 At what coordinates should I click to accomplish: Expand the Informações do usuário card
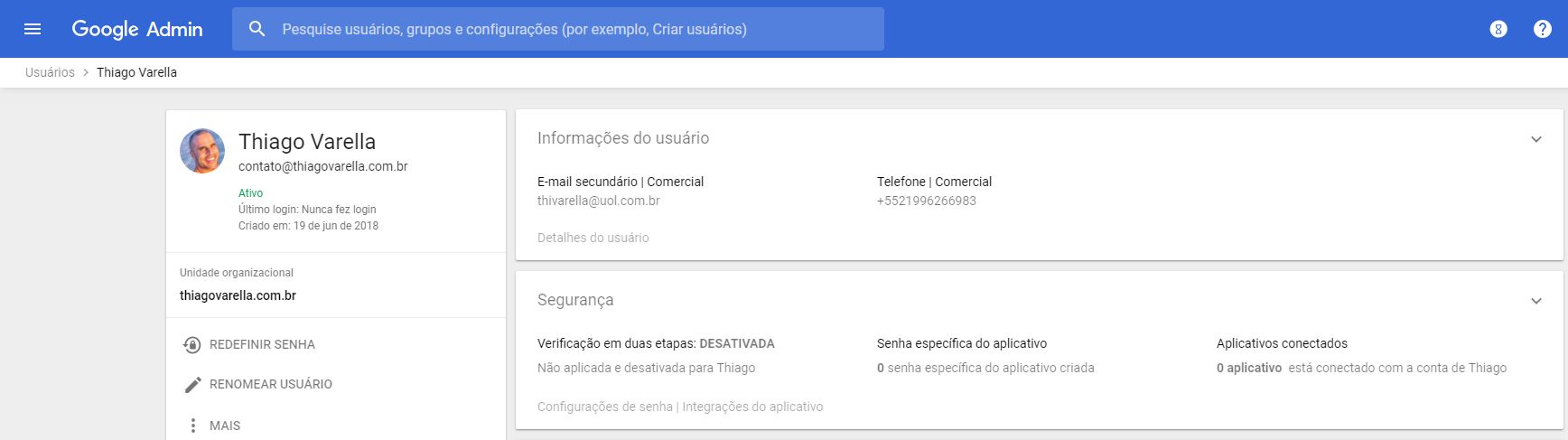click(x=1536, y=139)
